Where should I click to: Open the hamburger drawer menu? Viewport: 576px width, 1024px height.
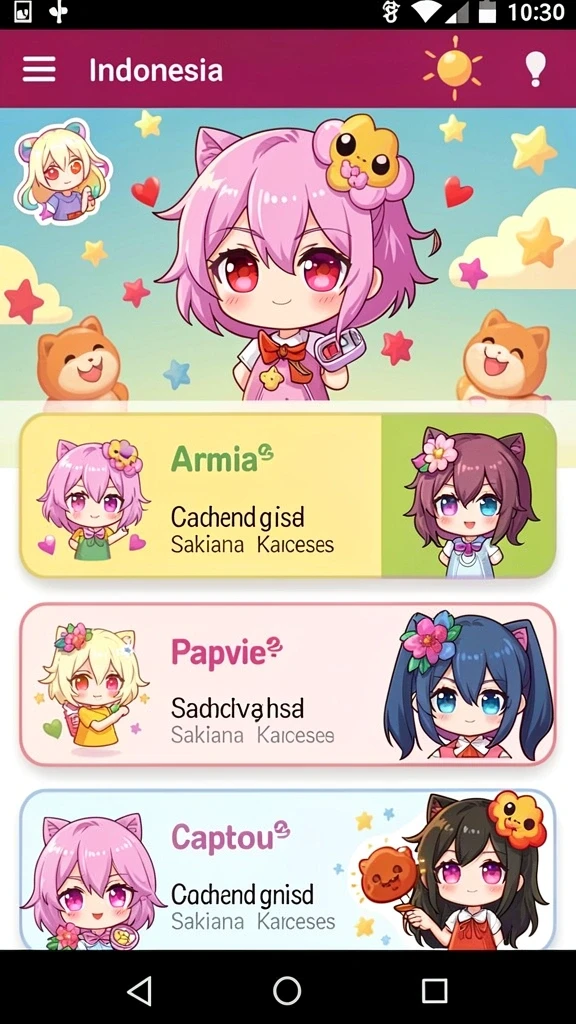click(x=39, y=69)
